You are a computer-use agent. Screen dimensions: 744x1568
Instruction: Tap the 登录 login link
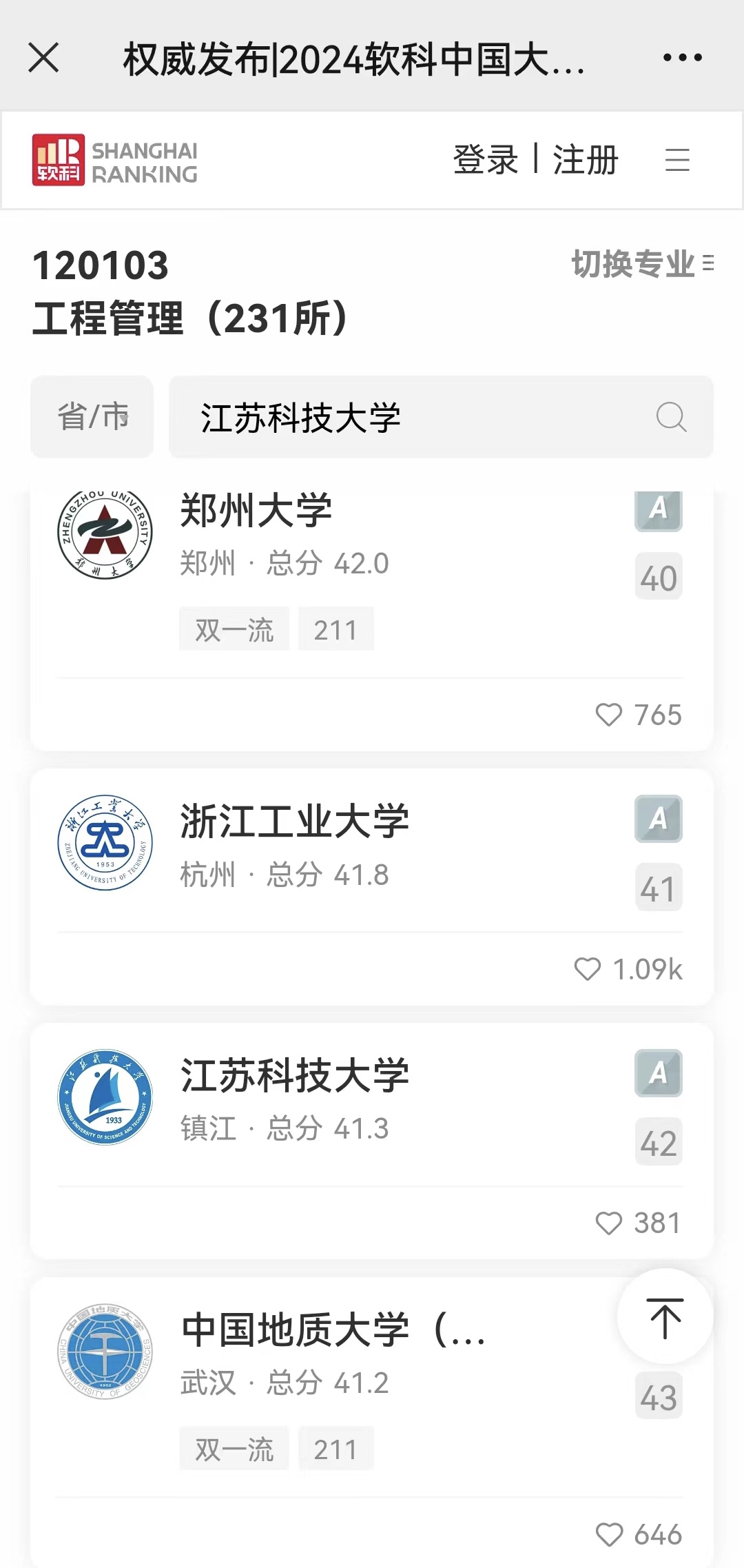point(485,160)
